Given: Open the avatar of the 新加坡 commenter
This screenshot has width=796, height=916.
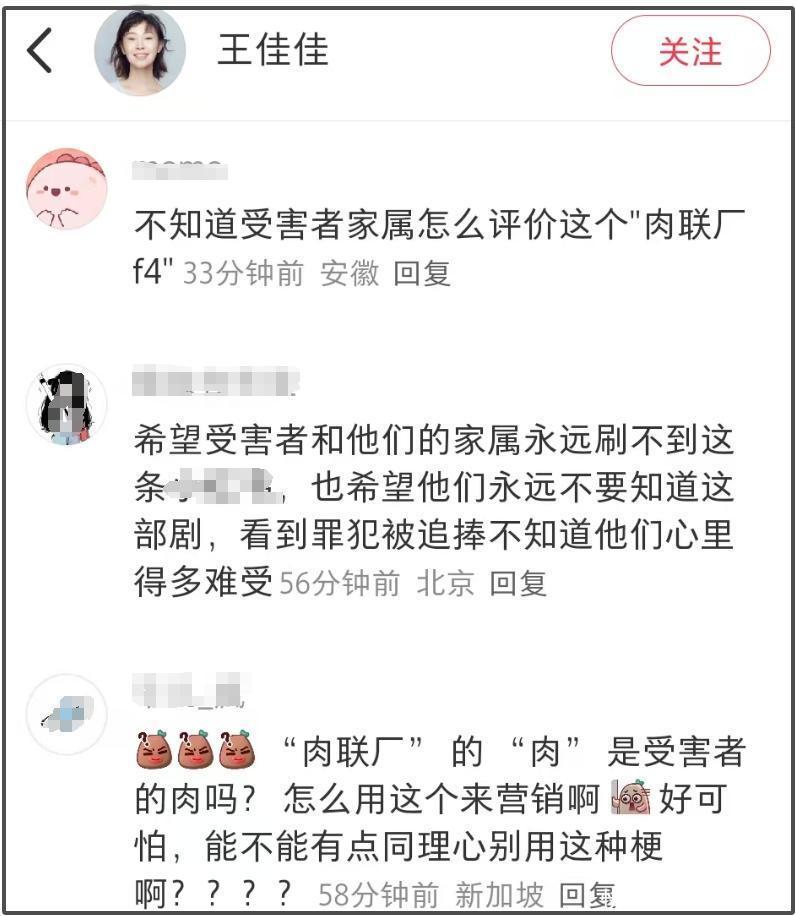Looking at the screenshot, I should tap(66, 714).
